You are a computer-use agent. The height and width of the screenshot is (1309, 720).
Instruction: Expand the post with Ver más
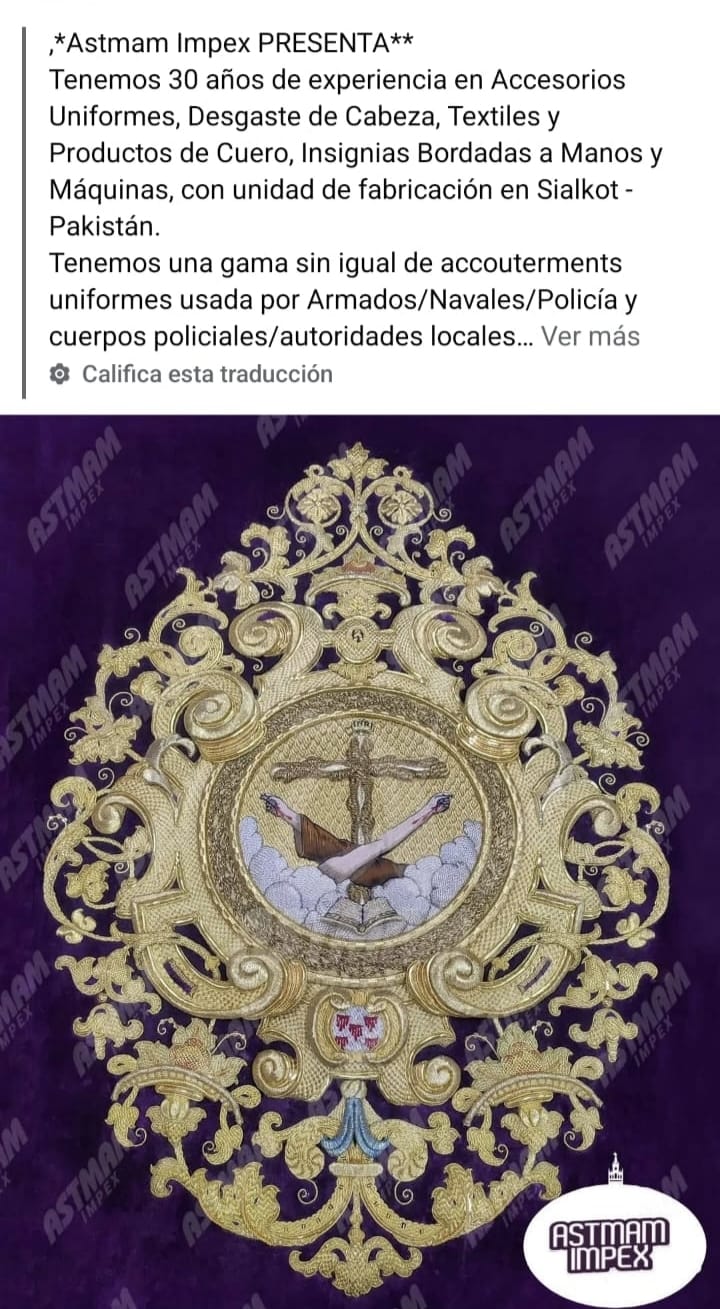tap(590, 337)
